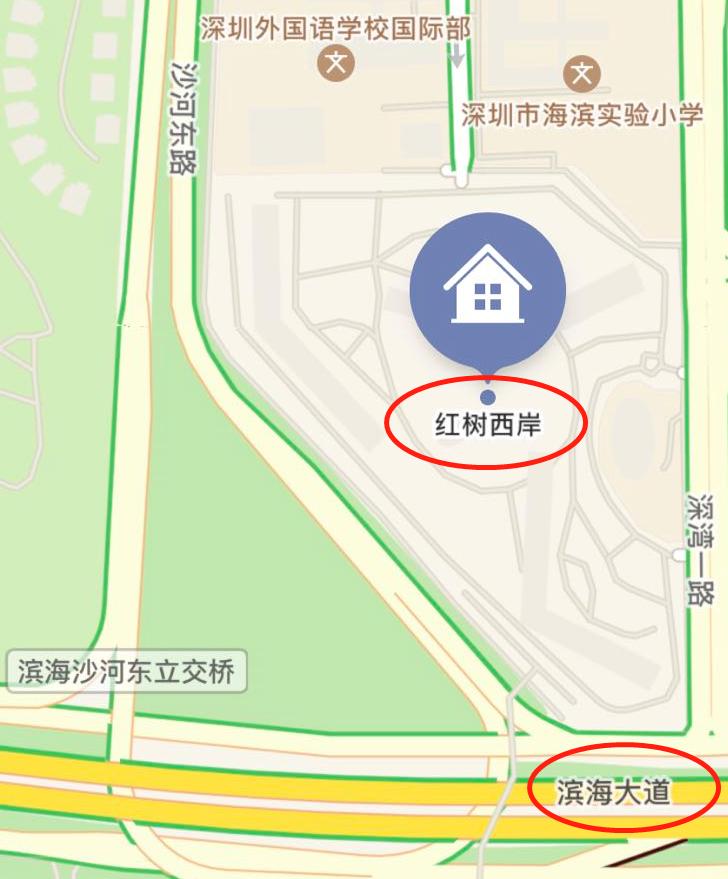Select the 文 school icon near 深圳市海滨实验小学
This screenshot has height=879, width=728.
(x=580, y=72)
